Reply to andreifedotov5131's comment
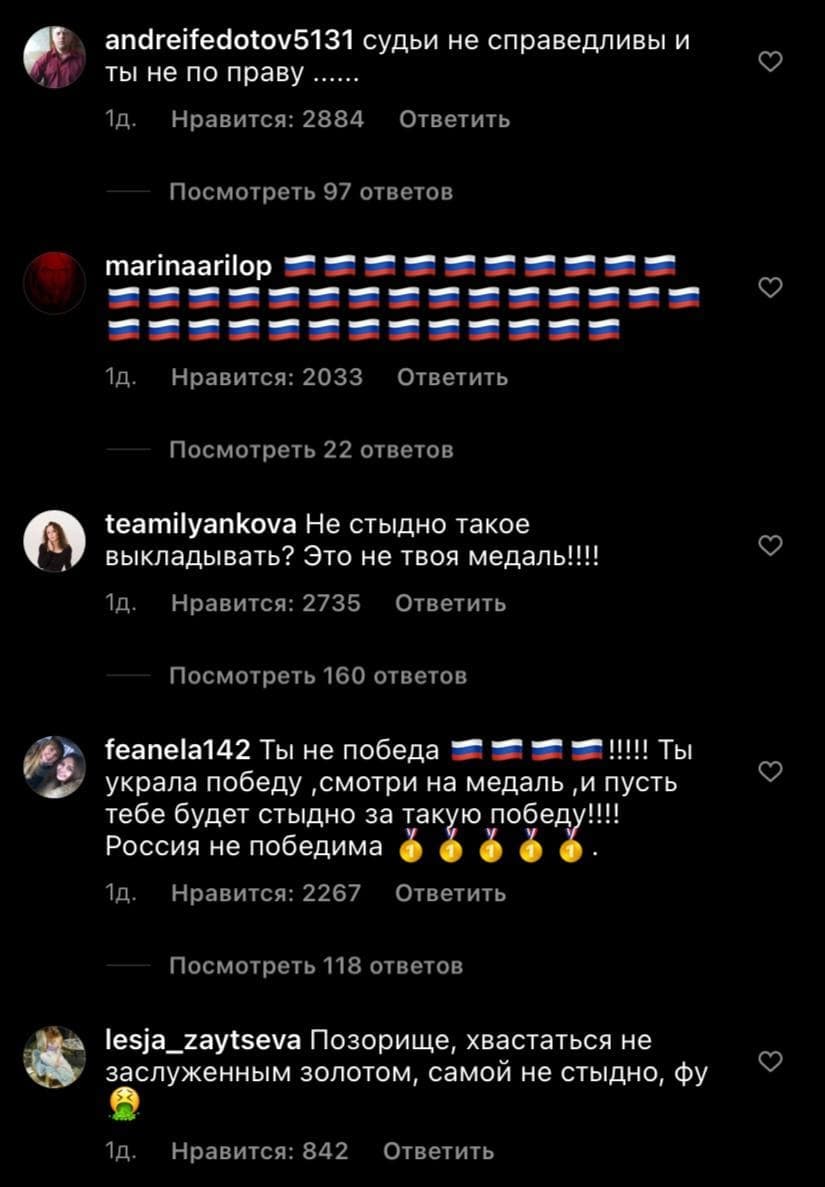Image resolution: width=825 pixels, height=1187 pixels. 454,120
